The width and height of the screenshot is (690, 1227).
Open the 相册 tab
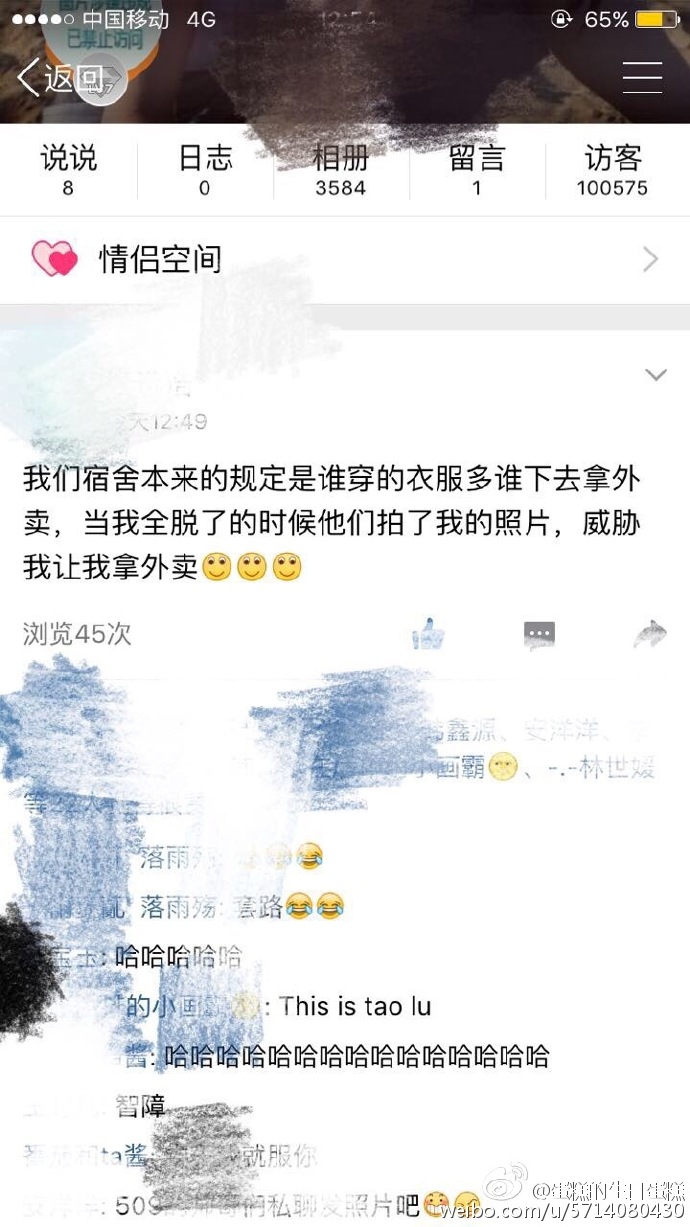tap(340, 170)
